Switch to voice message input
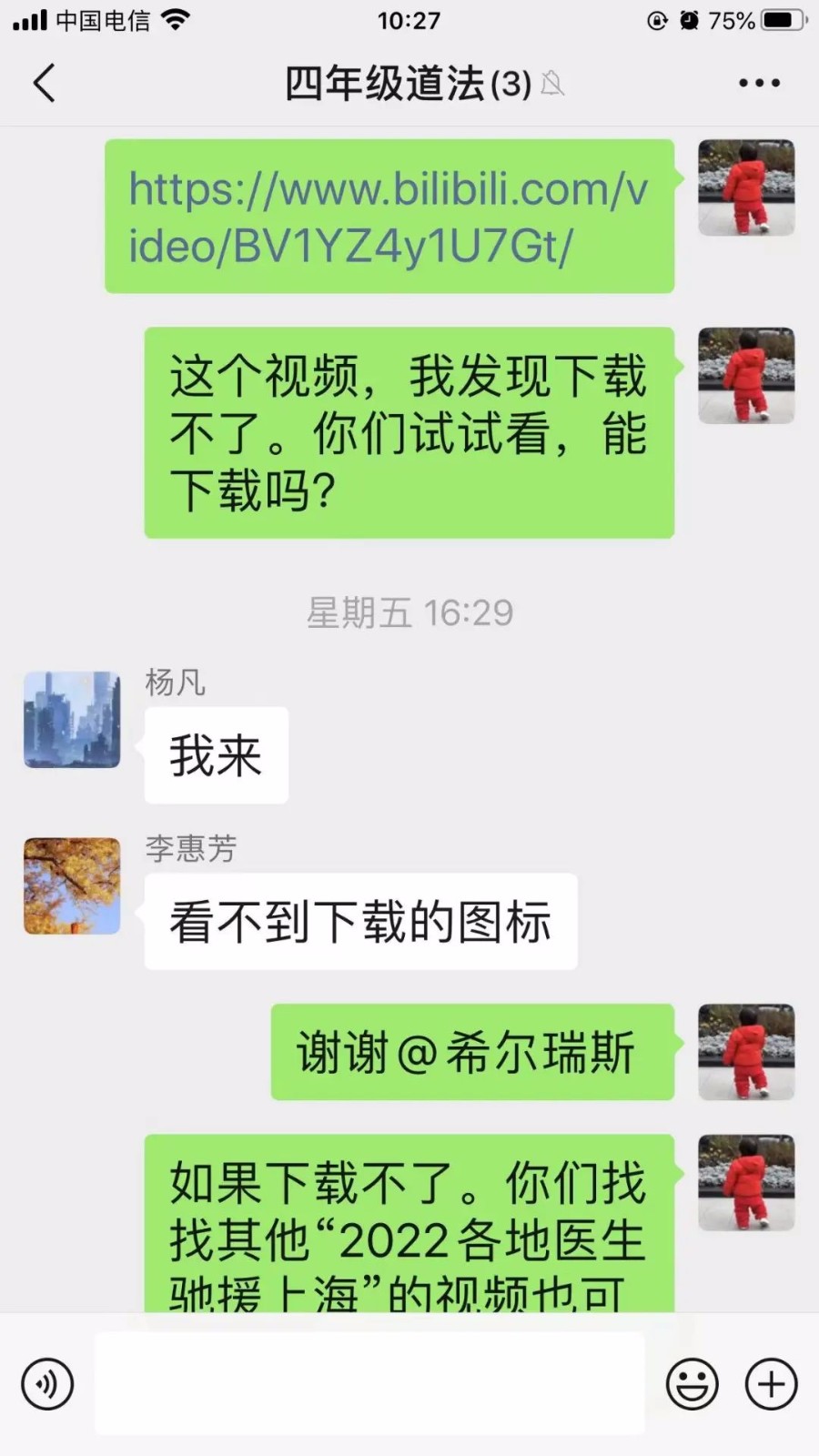This screenshot has width=819, height=1456. click(47, 1384)
